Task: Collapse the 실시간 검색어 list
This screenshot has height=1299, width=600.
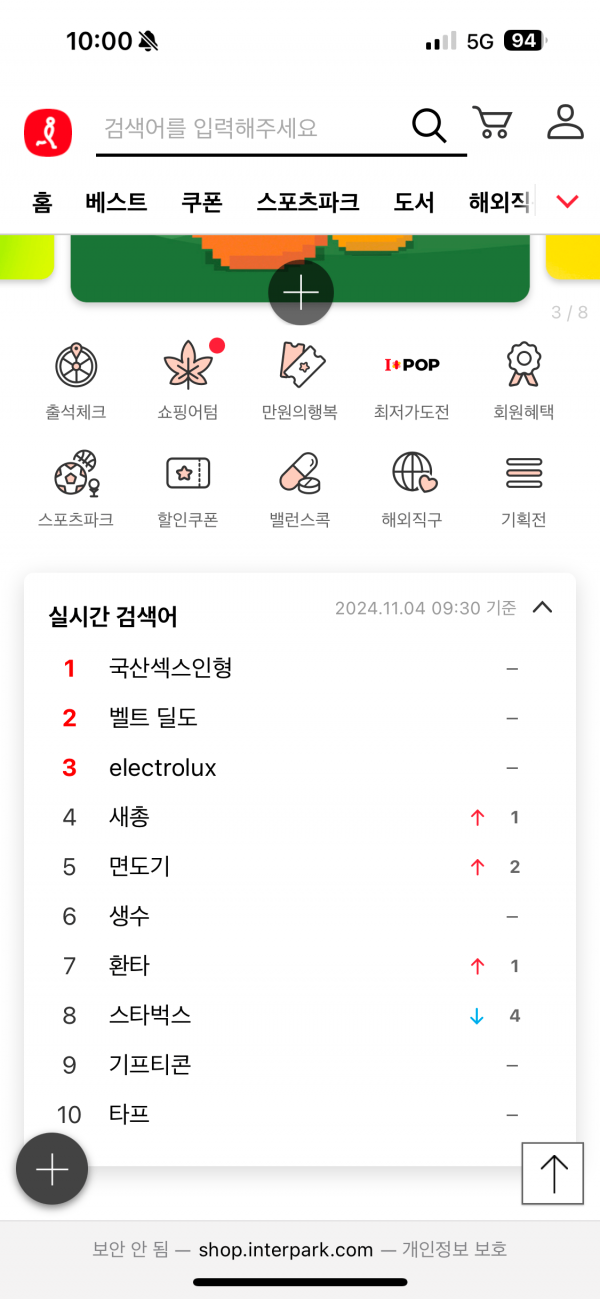Action: pyautogui.click(x=543, y=607)
